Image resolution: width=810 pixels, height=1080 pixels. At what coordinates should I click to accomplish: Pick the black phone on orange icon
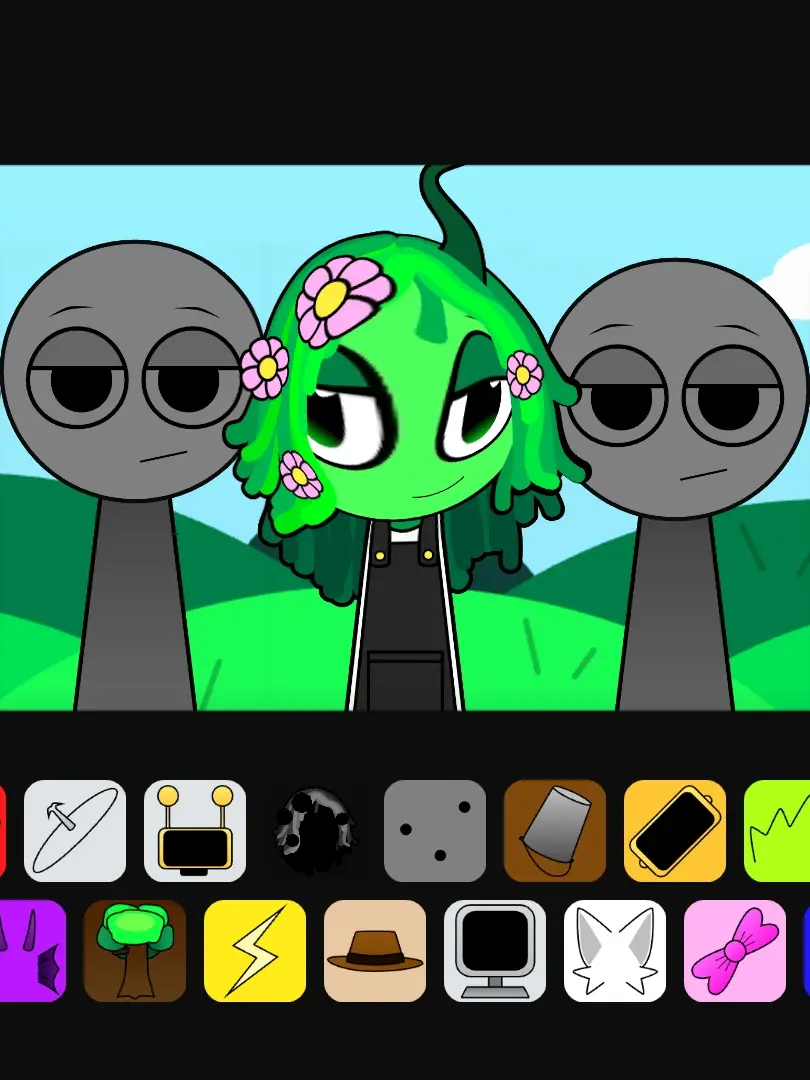point(675,831)
